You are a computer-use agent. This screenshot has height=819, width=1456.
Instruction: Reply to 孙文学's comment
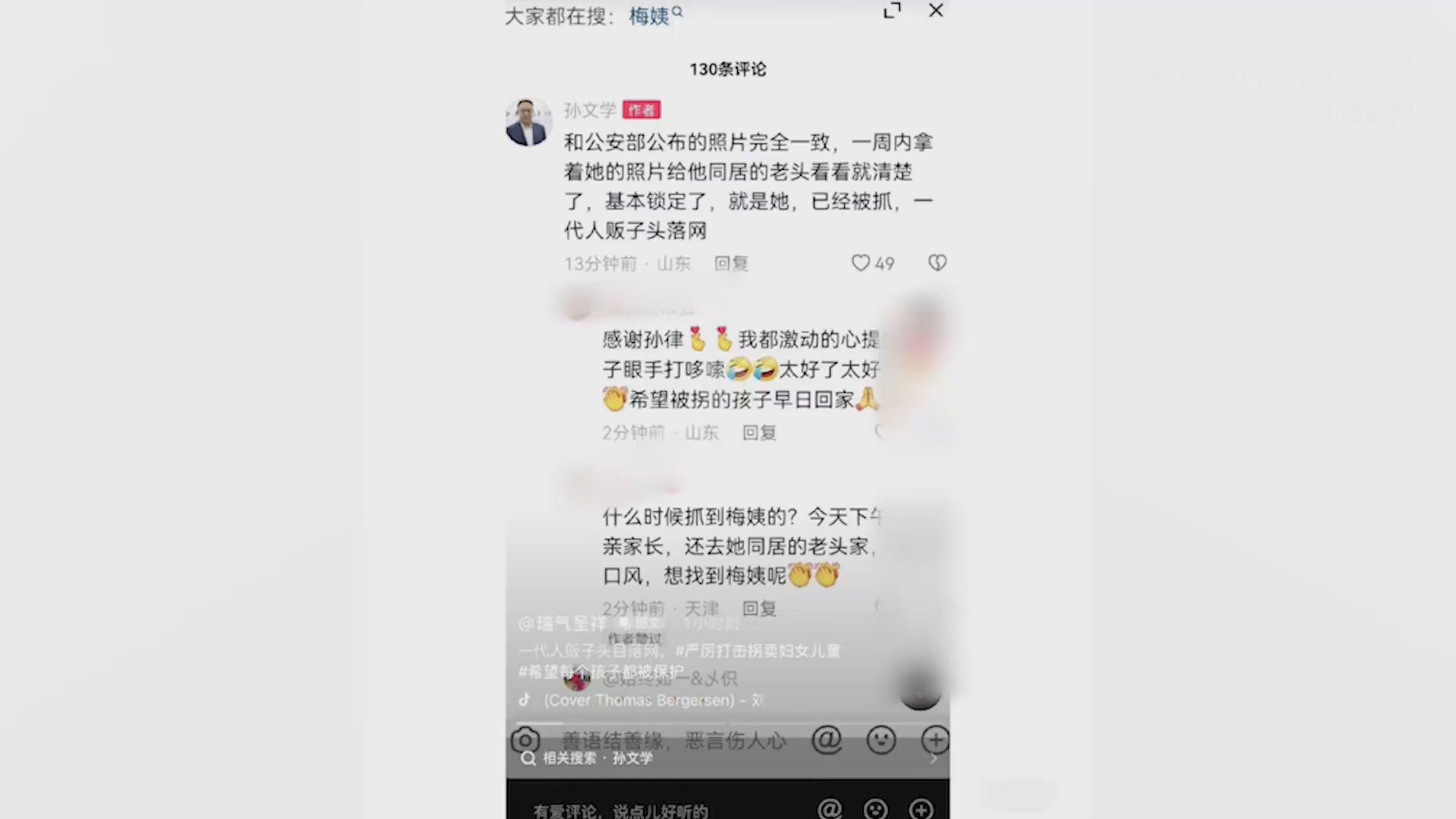(x=731, y=263)
